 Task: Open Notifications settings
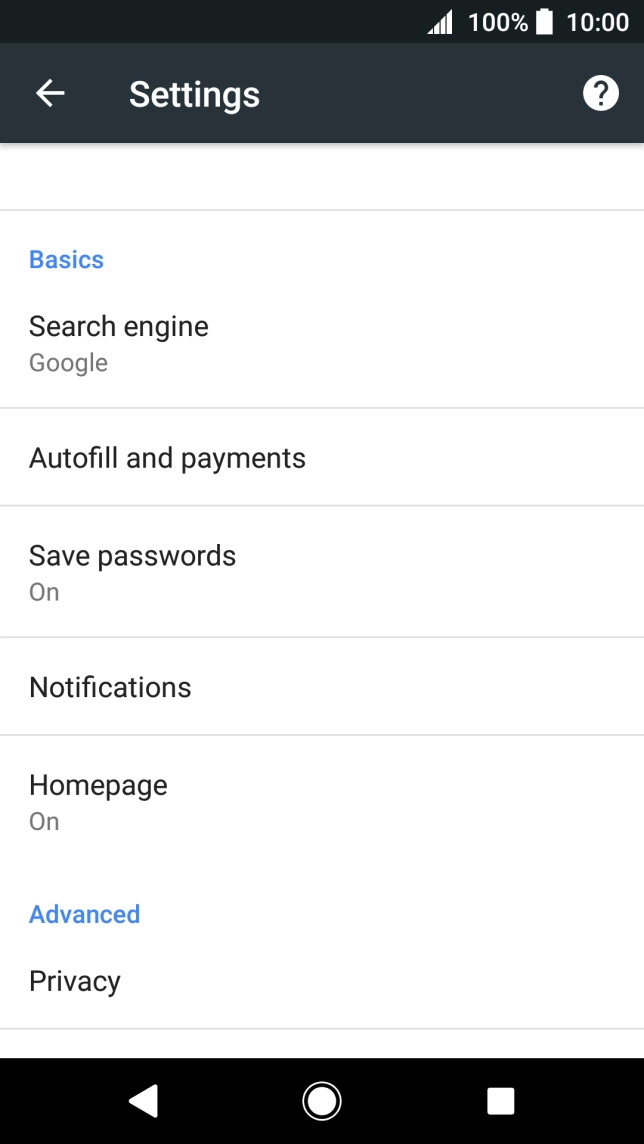tap(322, 687)
